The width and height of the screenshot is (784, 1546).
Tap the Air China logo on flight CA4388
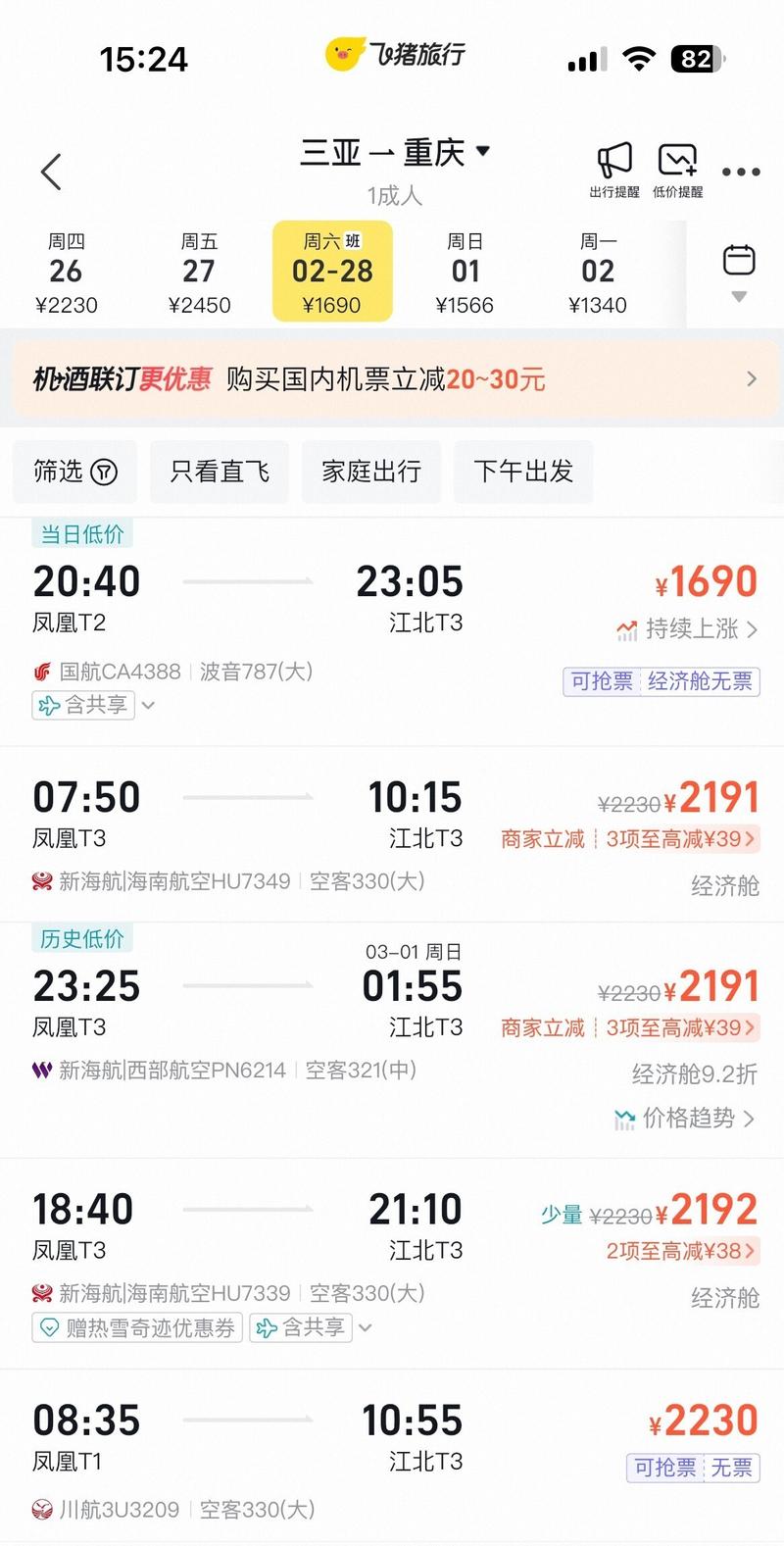click(x=41, y=671)
